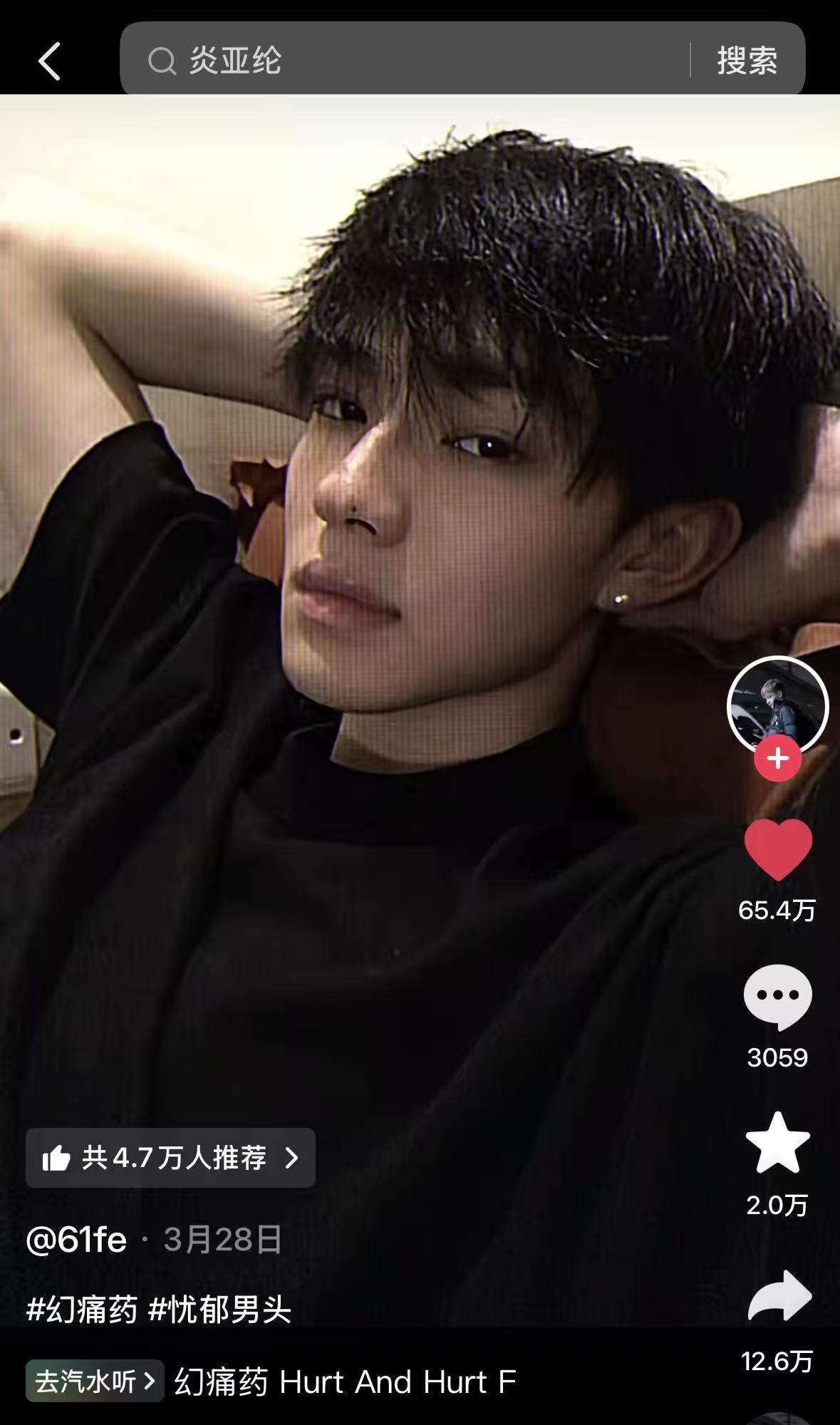Image resolution: width=840 pixels, height=1425 pixels.
Task: Go back using the top-left arrow
Action: [x=49, y=61]
